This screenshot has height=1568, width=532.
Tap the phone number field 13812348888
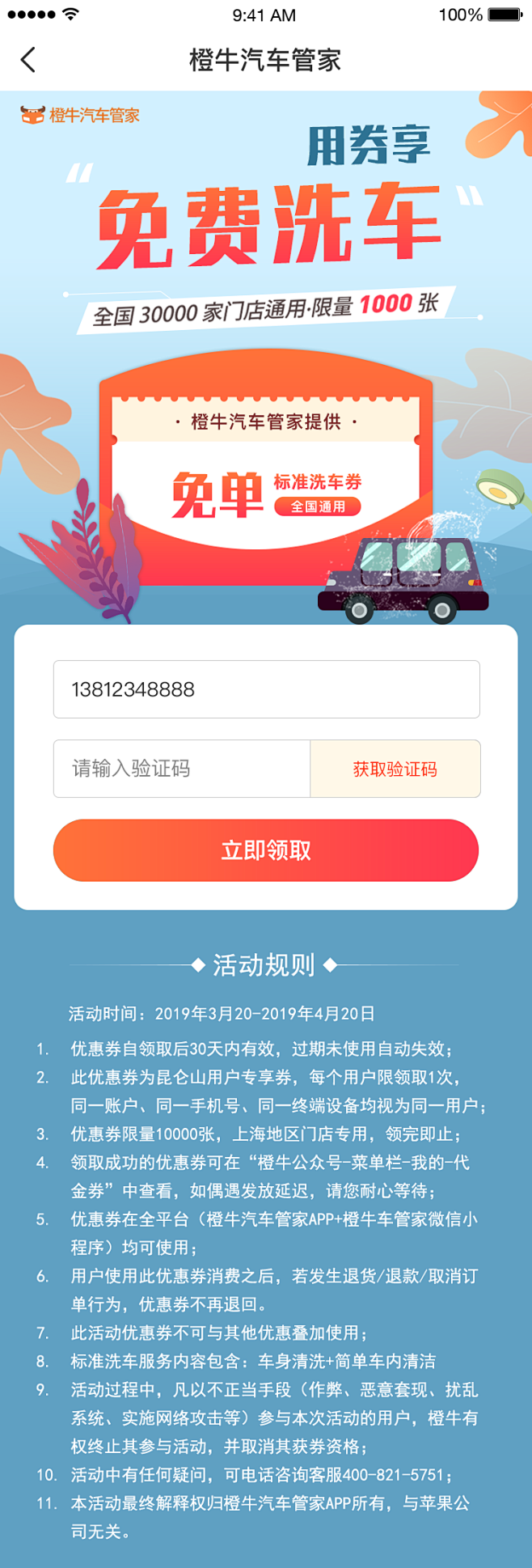[266, 689]
